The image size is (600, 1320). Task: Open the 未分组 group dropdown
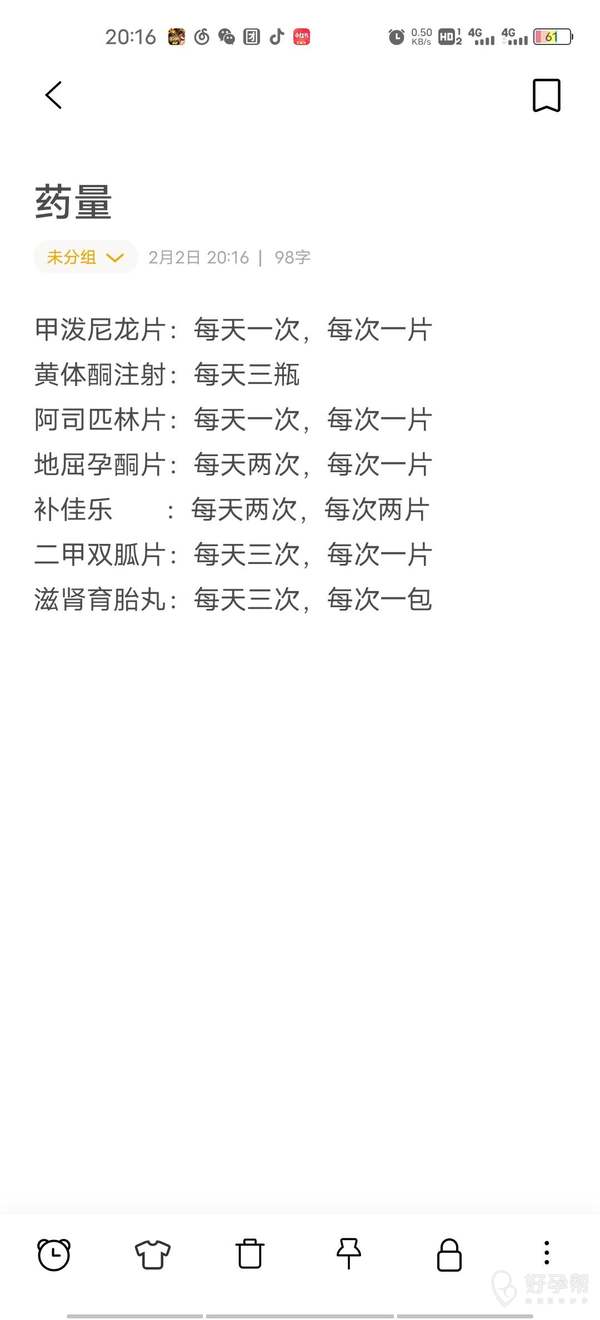tap(85, 257)
